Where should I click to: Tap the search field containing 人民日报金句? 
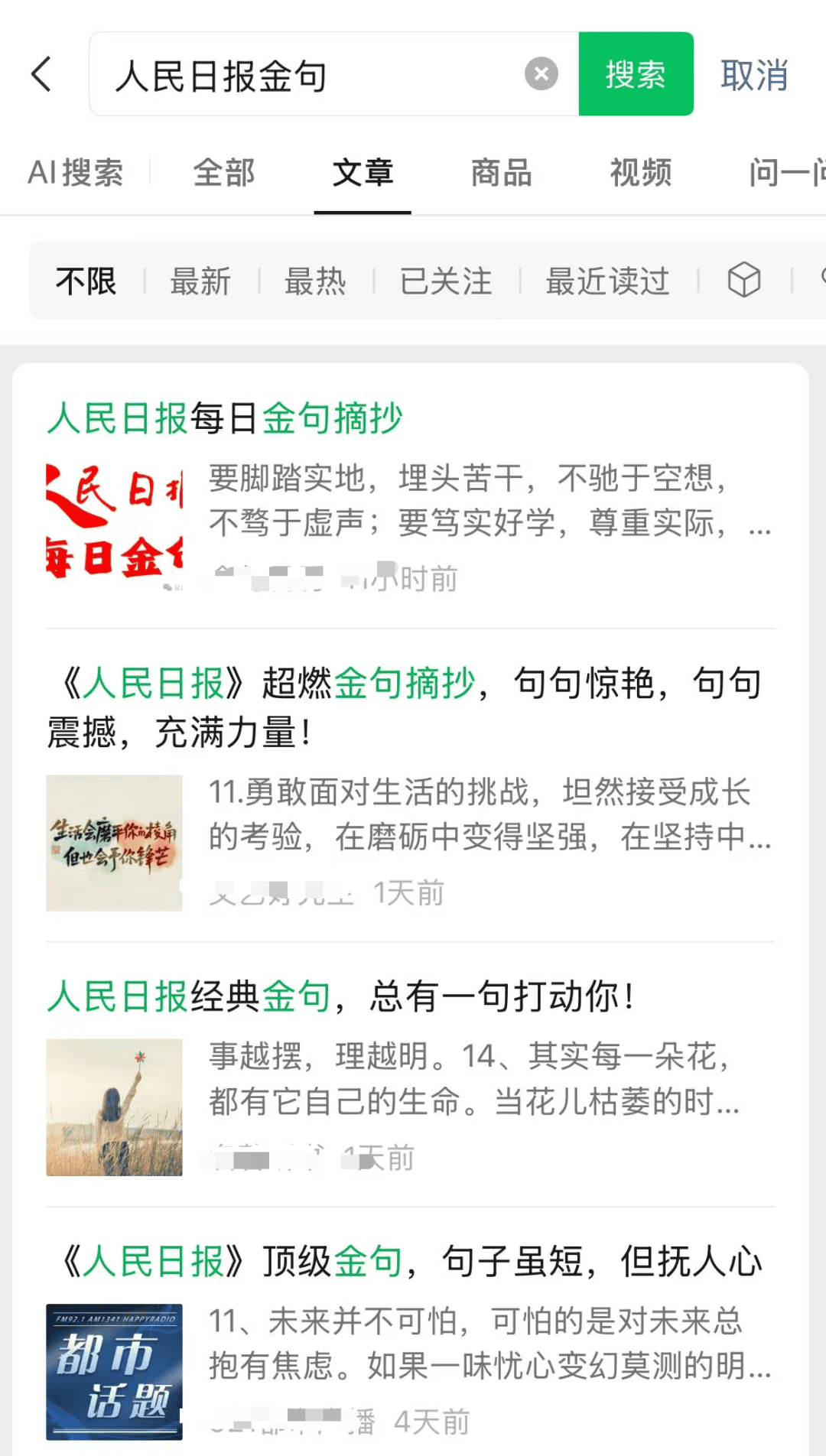coord(306,75)
